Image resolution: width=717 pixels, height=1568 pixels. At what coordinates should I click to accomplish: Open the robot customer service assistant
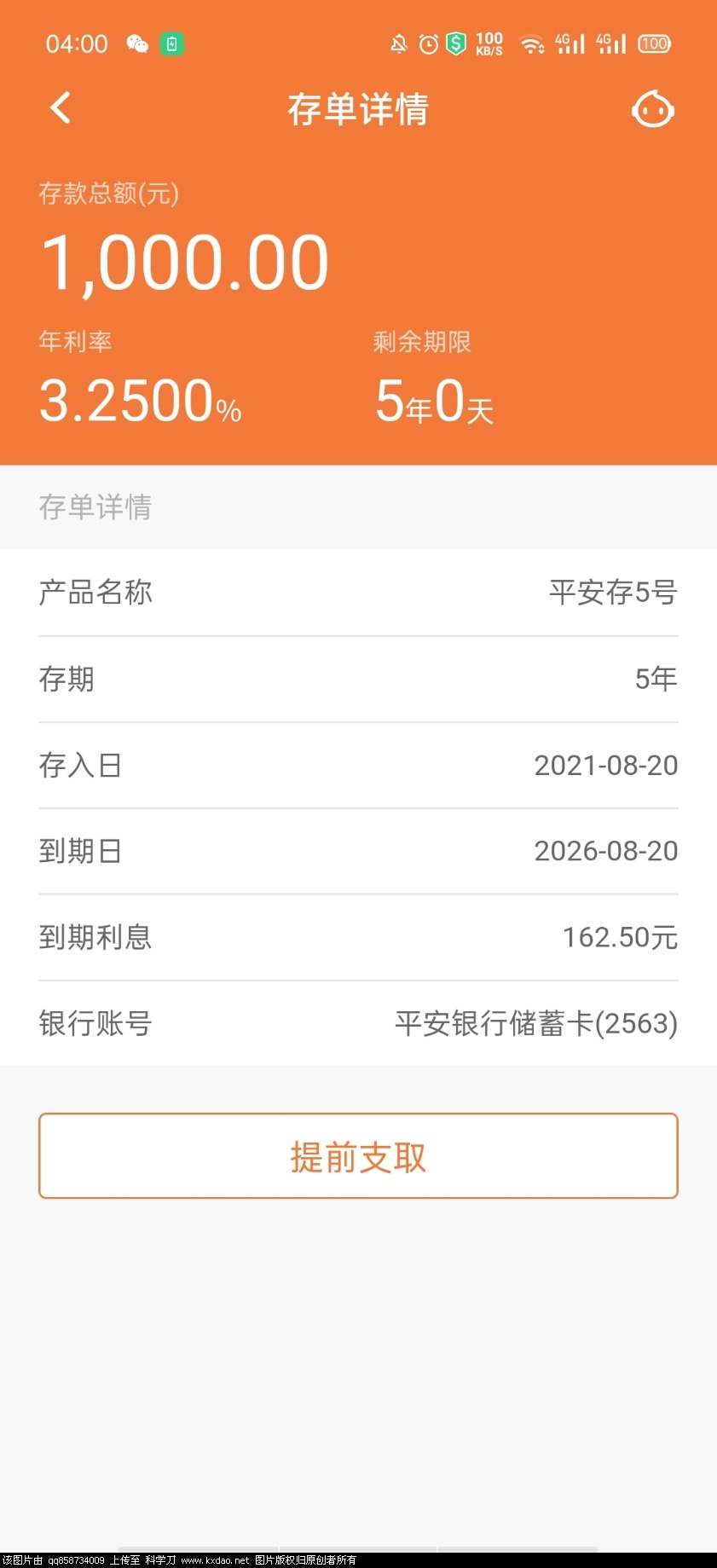click(x=652, y=110)
